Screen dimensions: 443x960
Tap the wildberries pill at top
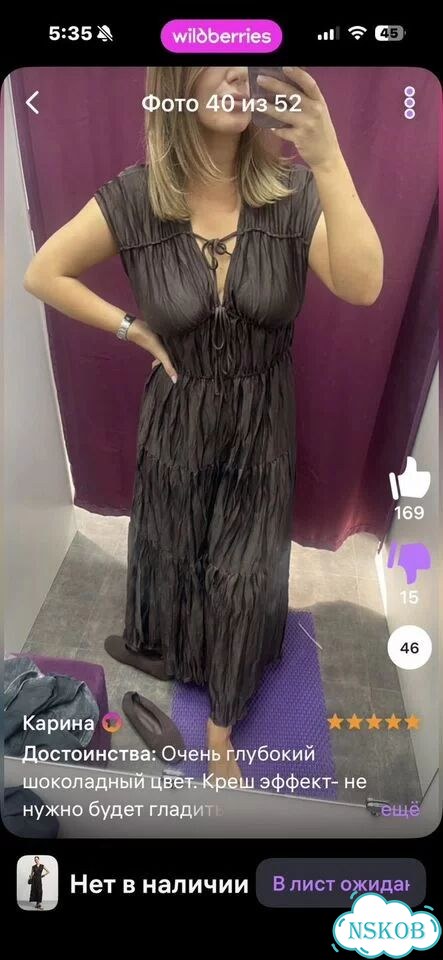pos(221,36)
